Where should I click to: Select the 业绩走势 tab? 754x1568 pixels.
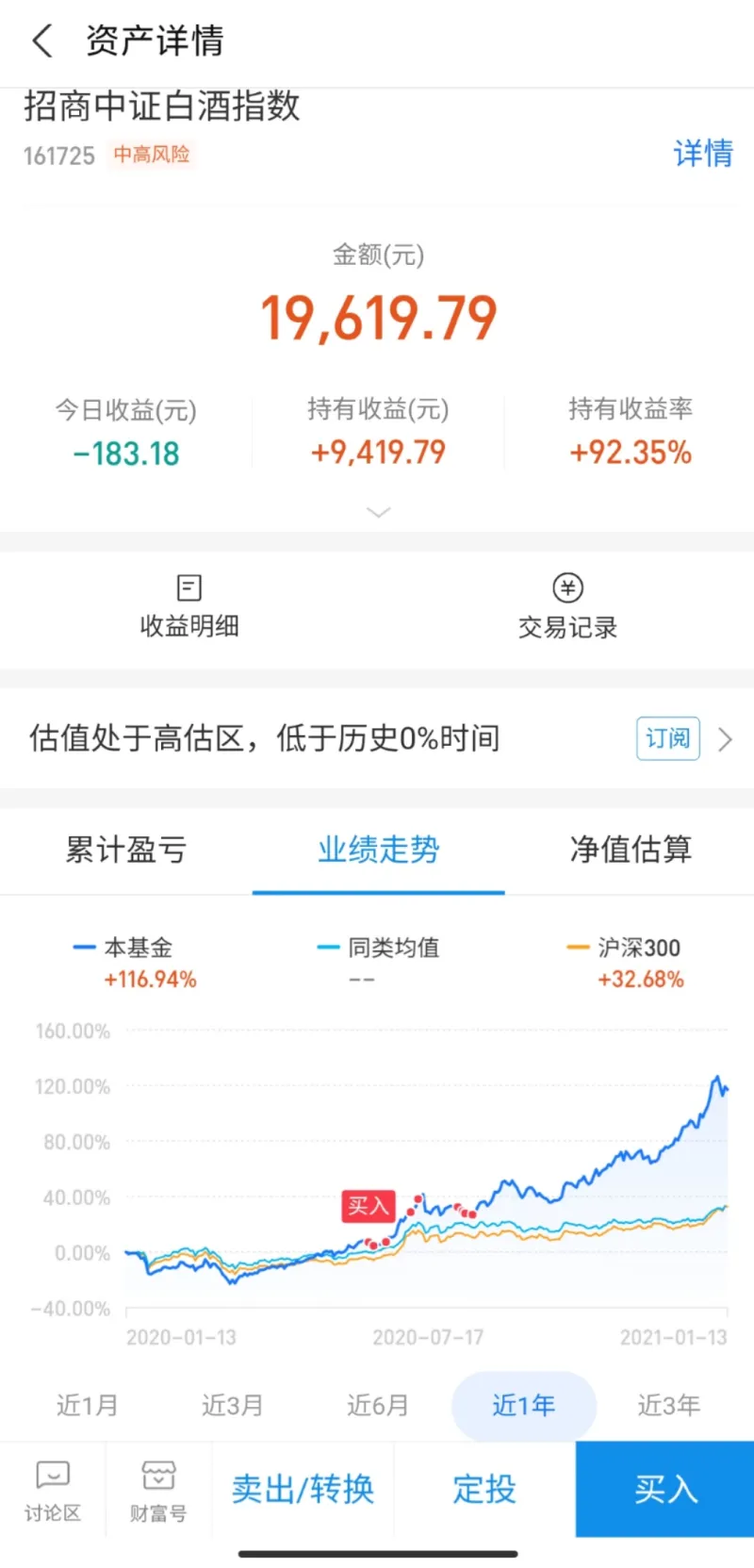[x=378, y=850]
